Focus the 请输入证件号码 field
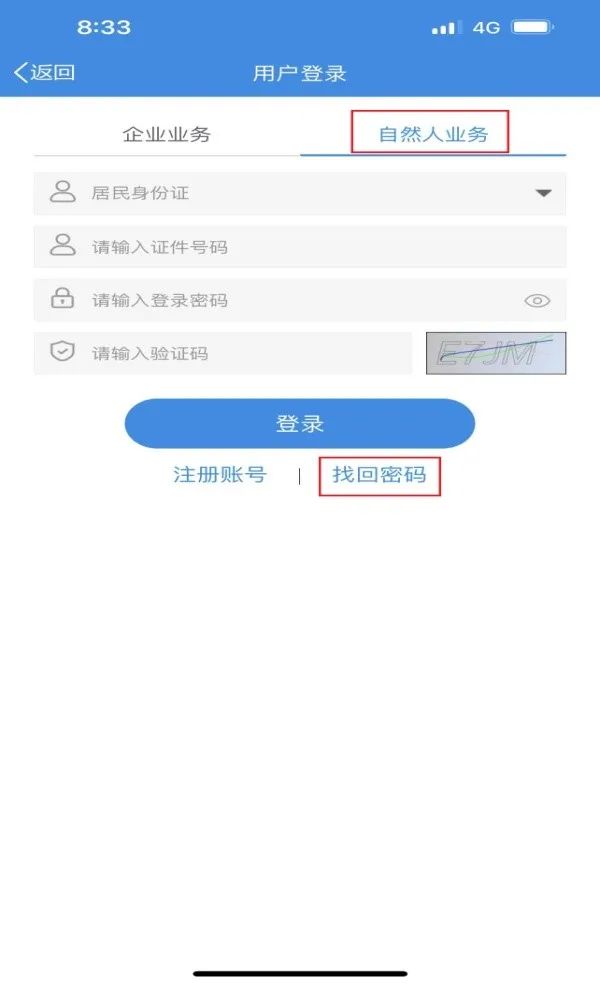This screenshot has height=985, width=600. point(300,246)
